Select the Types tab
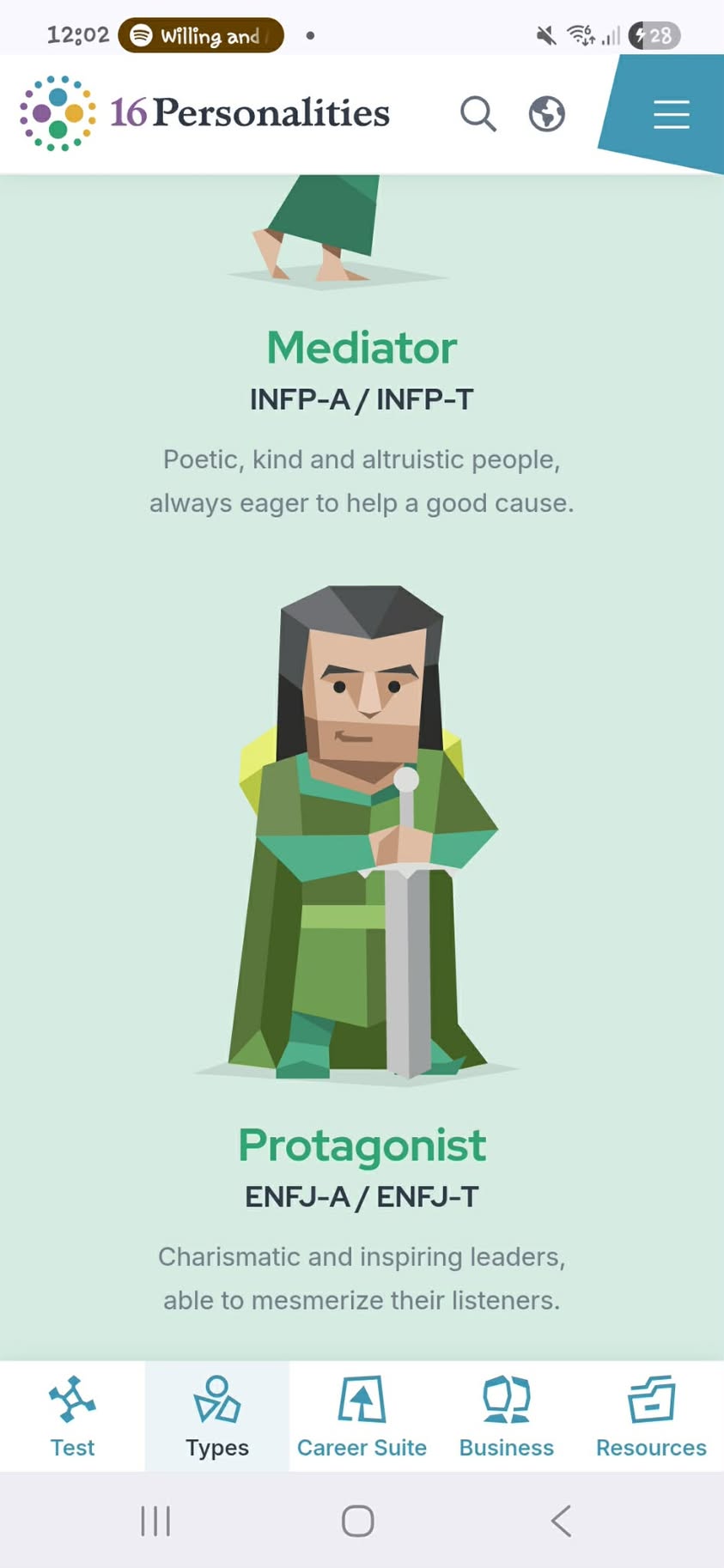Viewport: 724px width, 1568px height. click(217, 1416)
